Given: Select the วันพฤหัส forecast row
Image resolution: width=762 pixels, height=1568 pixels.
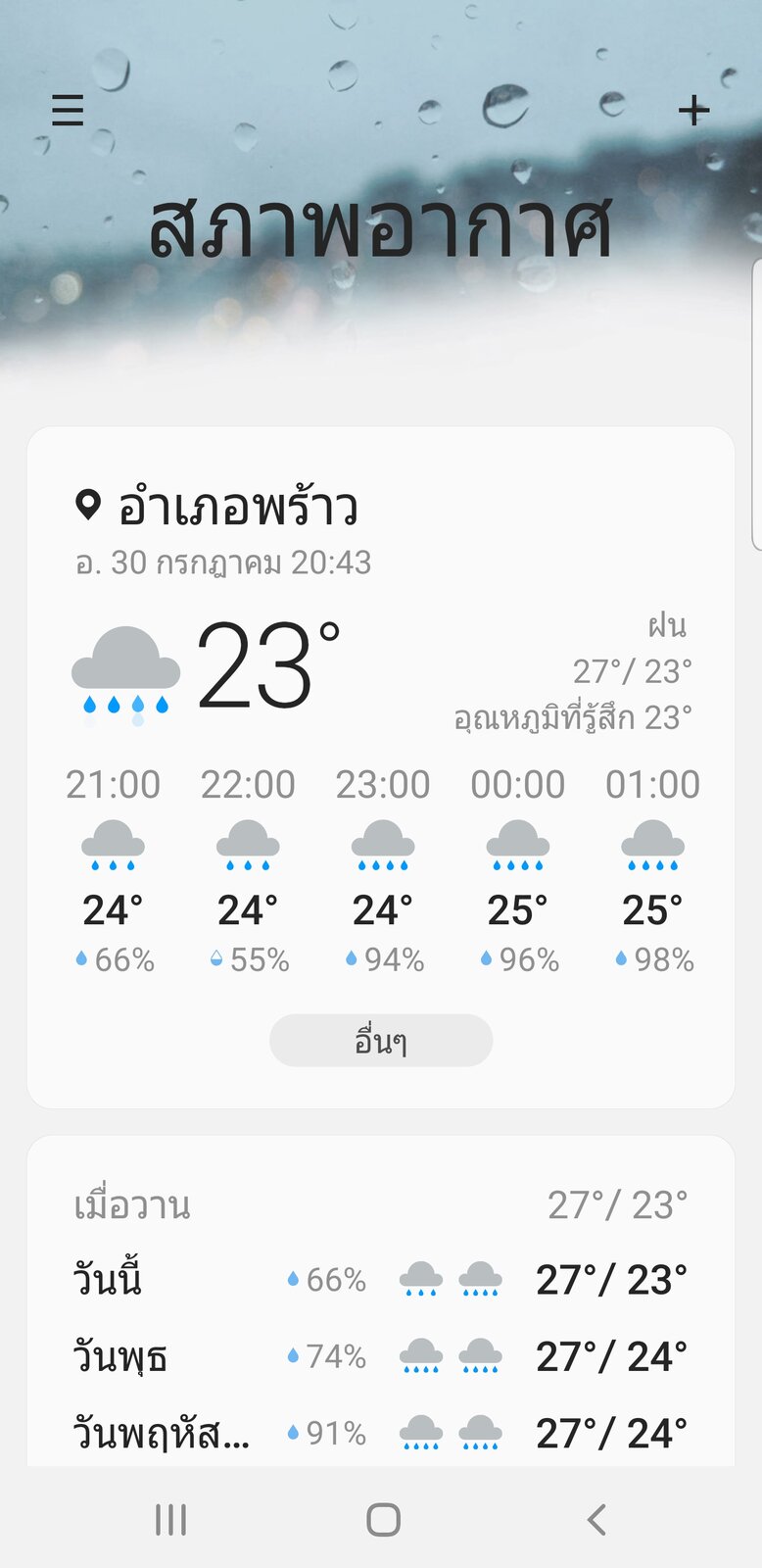Looking at the screenshot, I should coord(380,1433).
